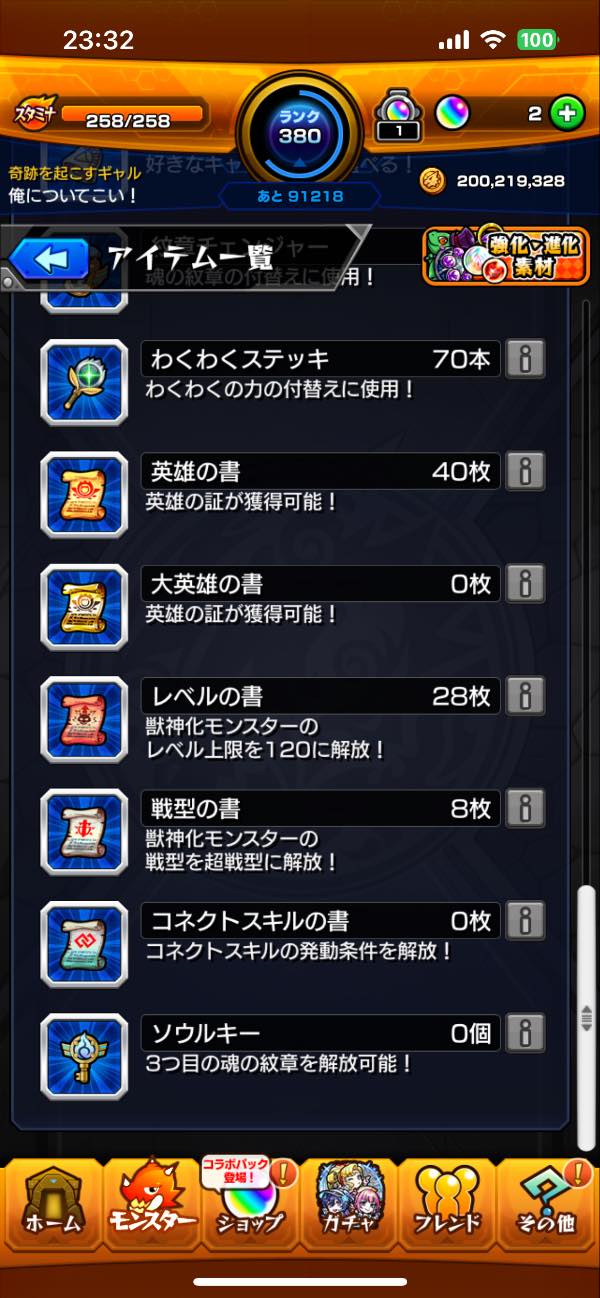Show info for ソウルキー
600x1298 pixels.
526,1032
